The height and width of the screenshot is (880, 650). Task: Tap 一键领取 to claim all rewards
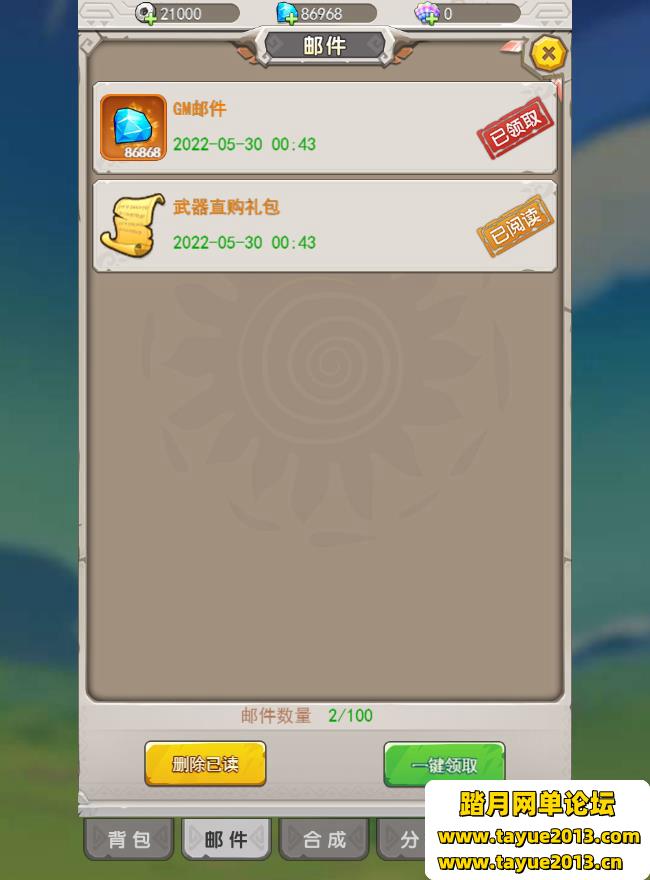click(x=444, y=765)
